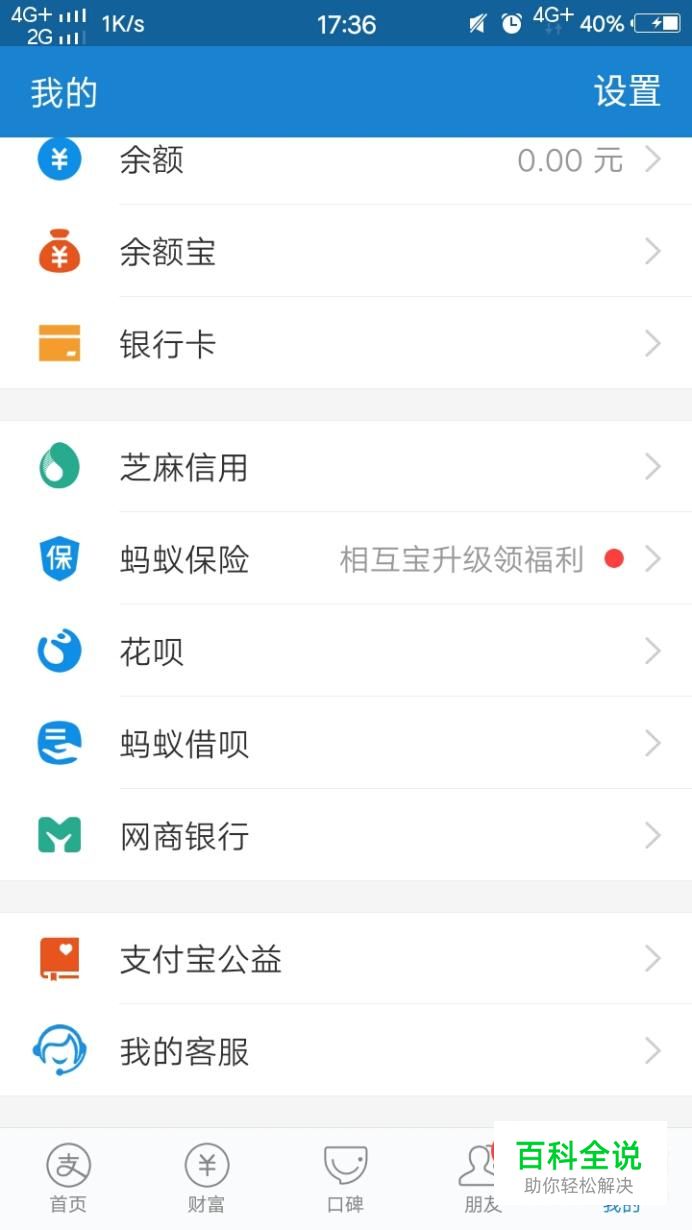Open the 余额 balance row
Screen dimensions: 692x1230
pos(346,160)
